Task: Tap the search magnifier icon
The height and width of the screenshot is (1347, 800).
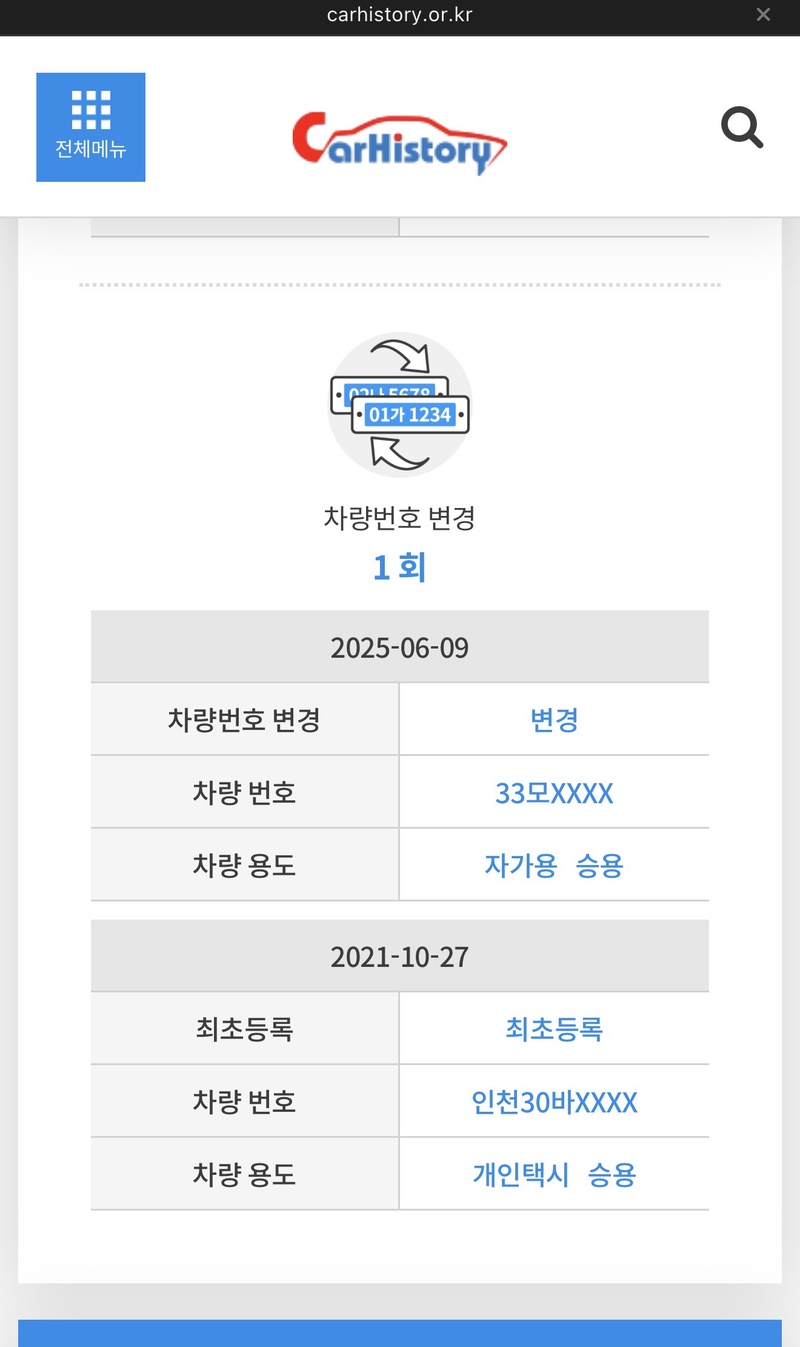Action: 742,128
